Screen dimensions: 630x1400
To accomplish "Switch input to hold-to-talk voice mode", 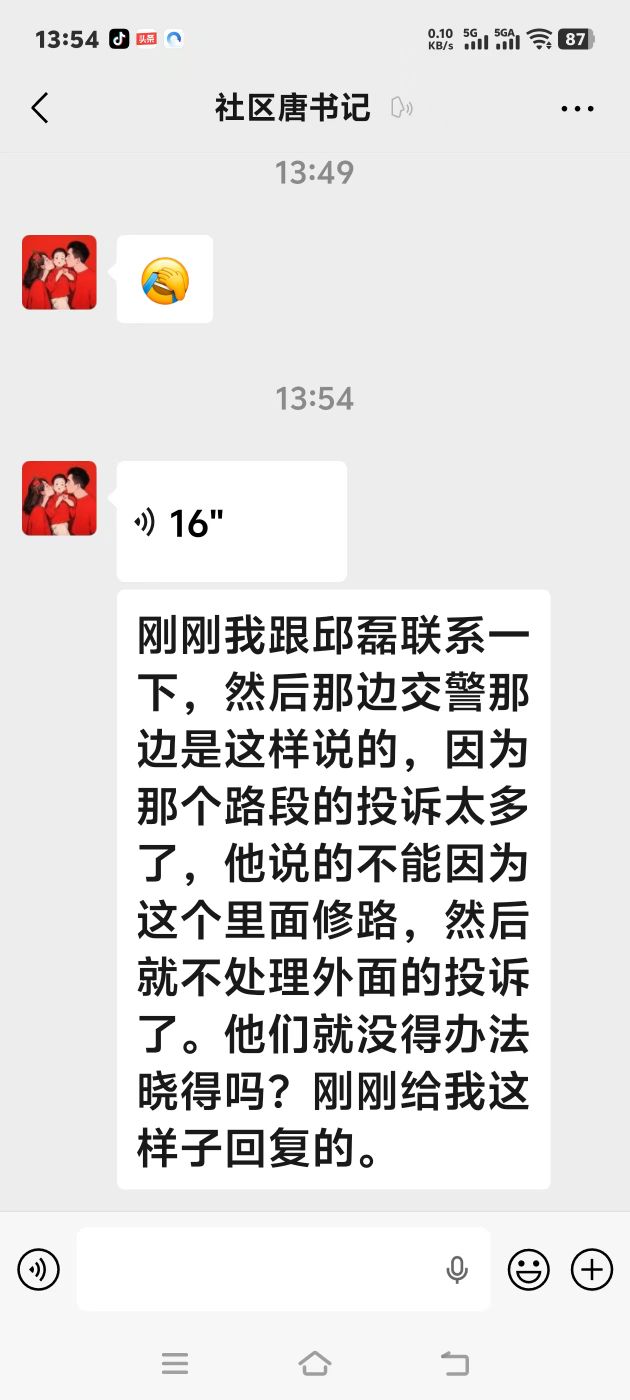I will 38,1270.
